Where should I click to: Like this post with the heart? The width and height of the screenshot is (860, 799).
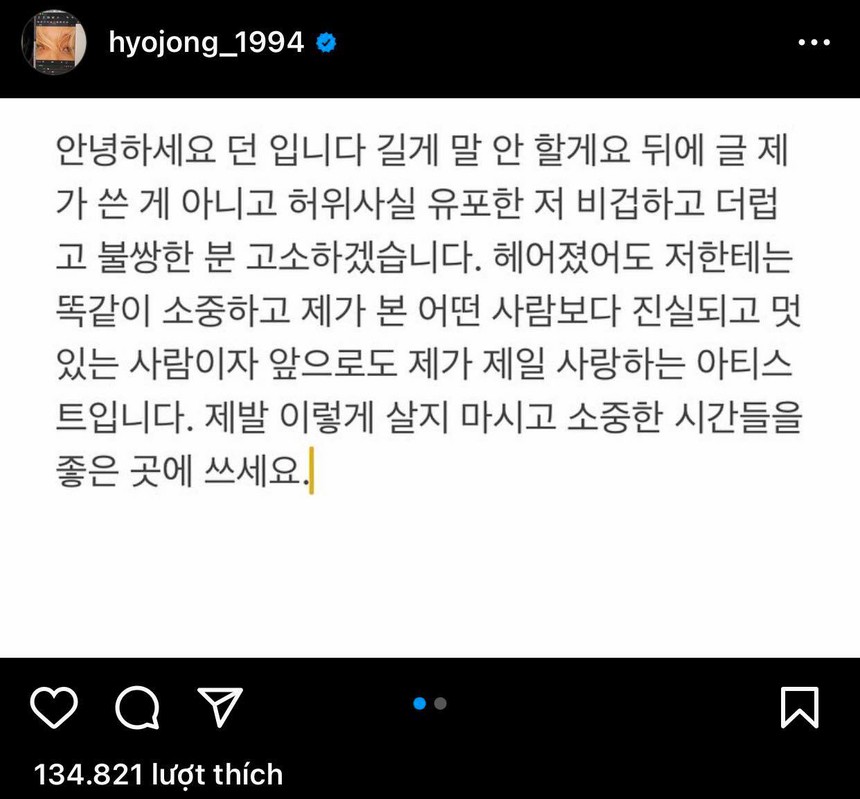pyautogui.click(x=55, y=708)
